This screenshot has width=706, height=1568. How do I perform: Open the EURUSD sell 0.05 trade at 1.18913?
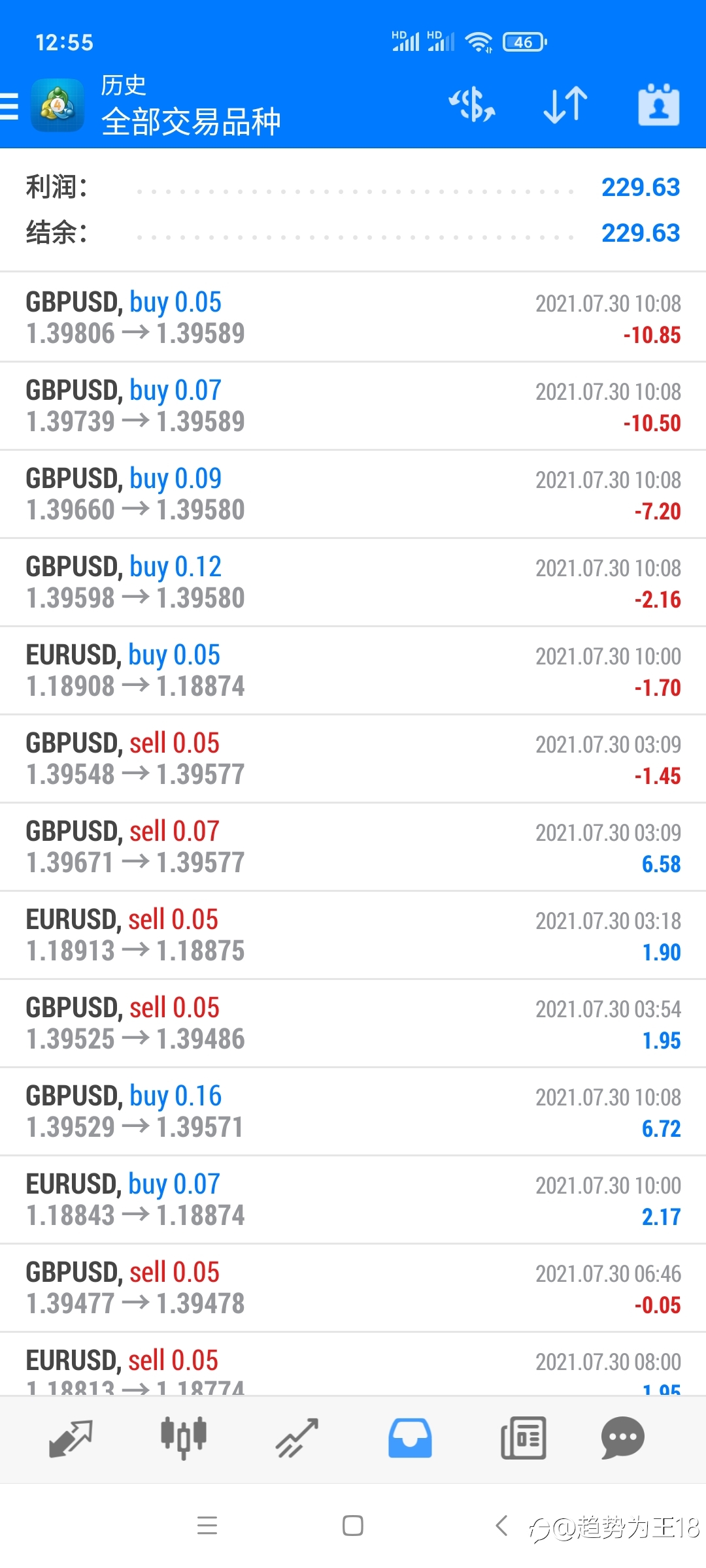tap(353, 935)
